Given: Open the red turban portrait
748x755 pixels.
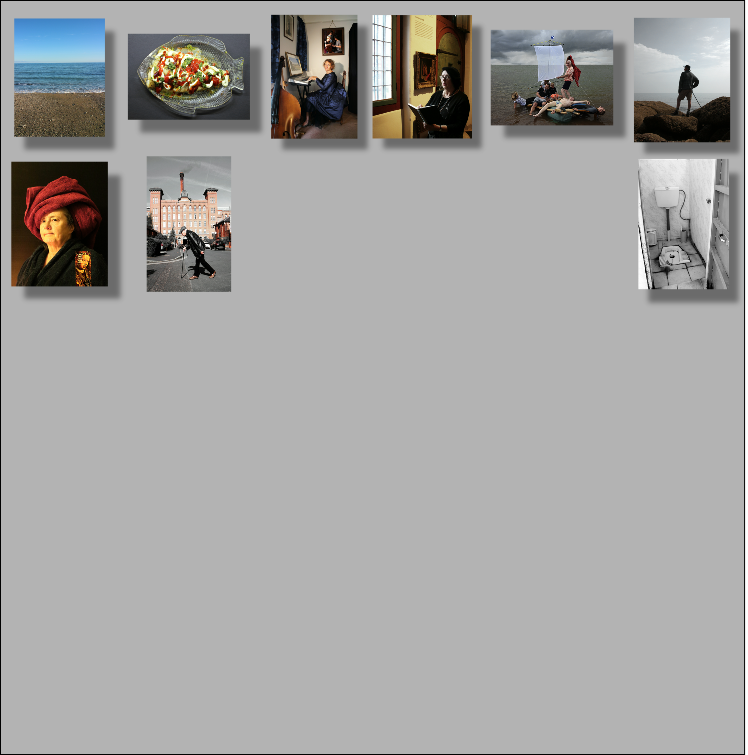Looking at the screenshot, I should [x=59, y=224].
